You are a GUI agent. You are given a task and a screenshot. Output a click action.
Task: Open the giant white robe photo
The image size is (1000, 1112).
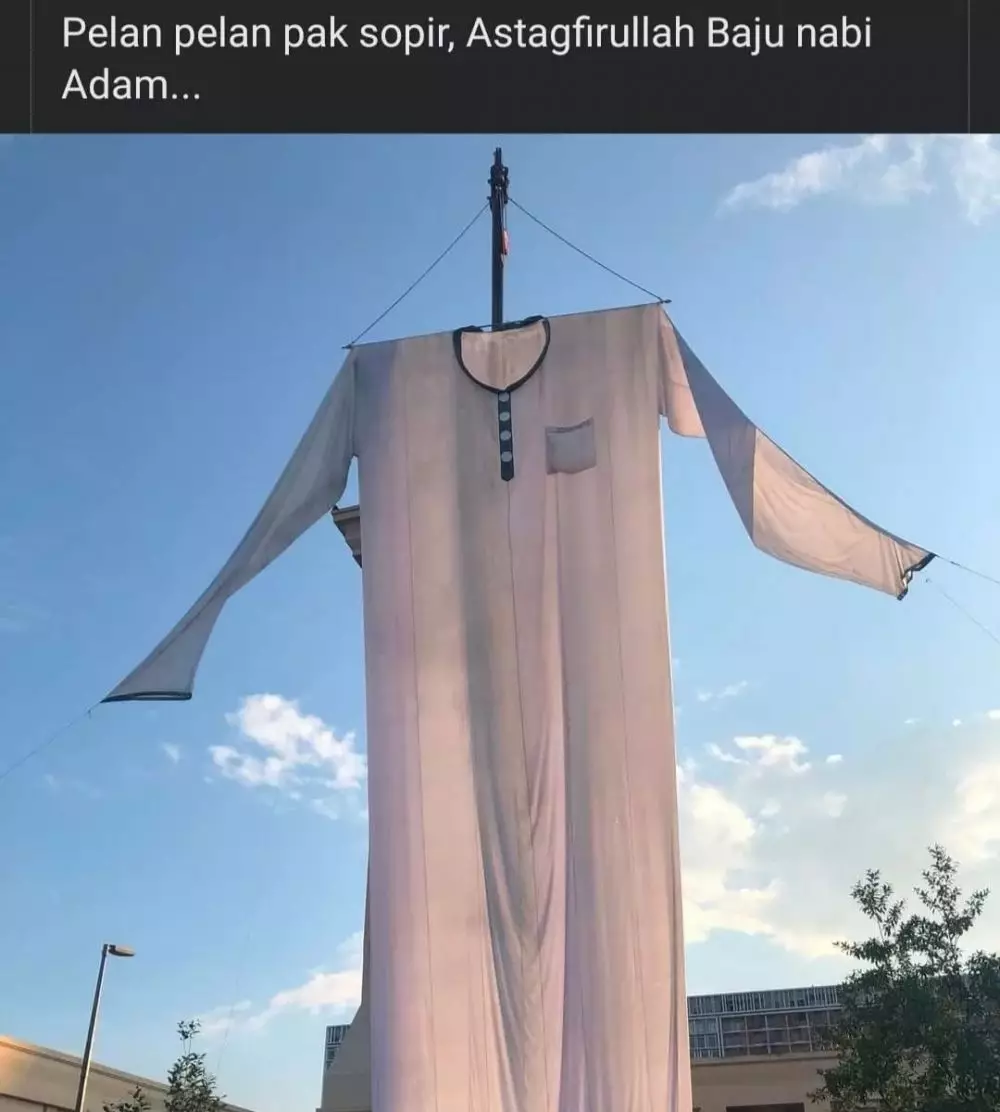point(500,622)
